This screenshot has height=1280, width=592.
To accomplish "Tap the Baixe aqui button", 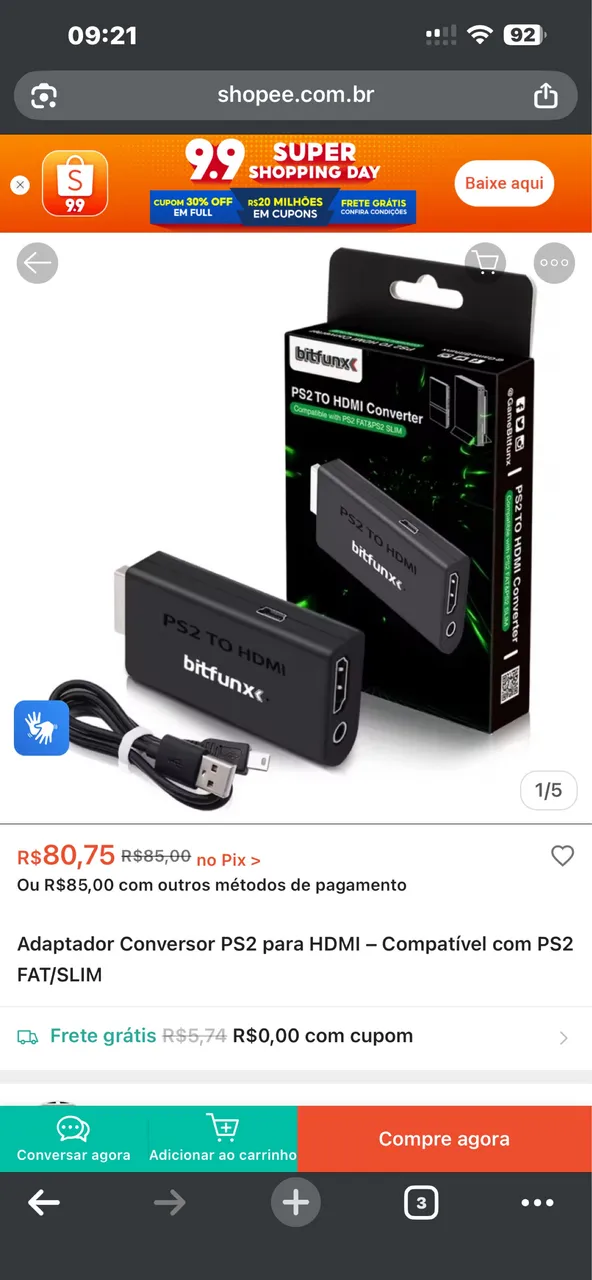I will pos(504,183).
